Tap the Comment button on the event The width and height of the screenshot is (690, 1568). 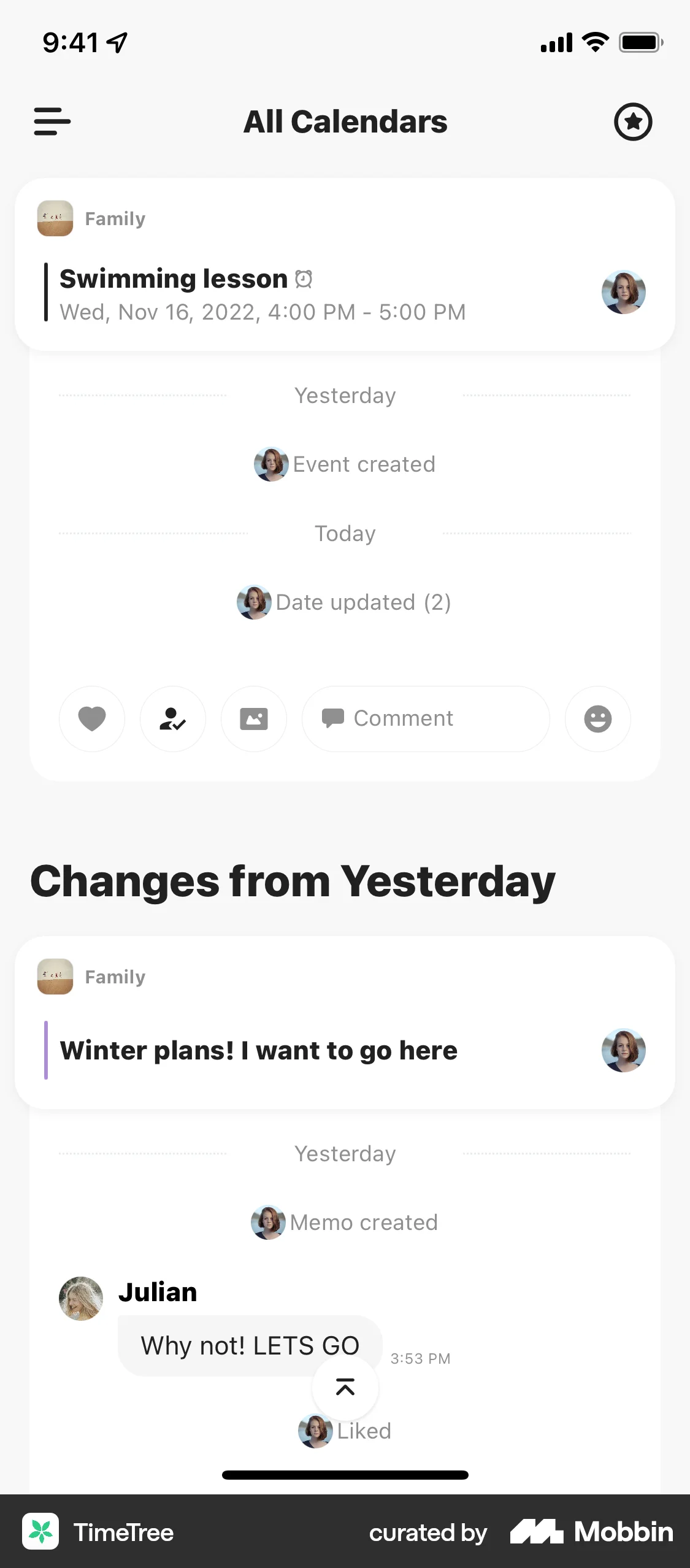tap(426, 718)
